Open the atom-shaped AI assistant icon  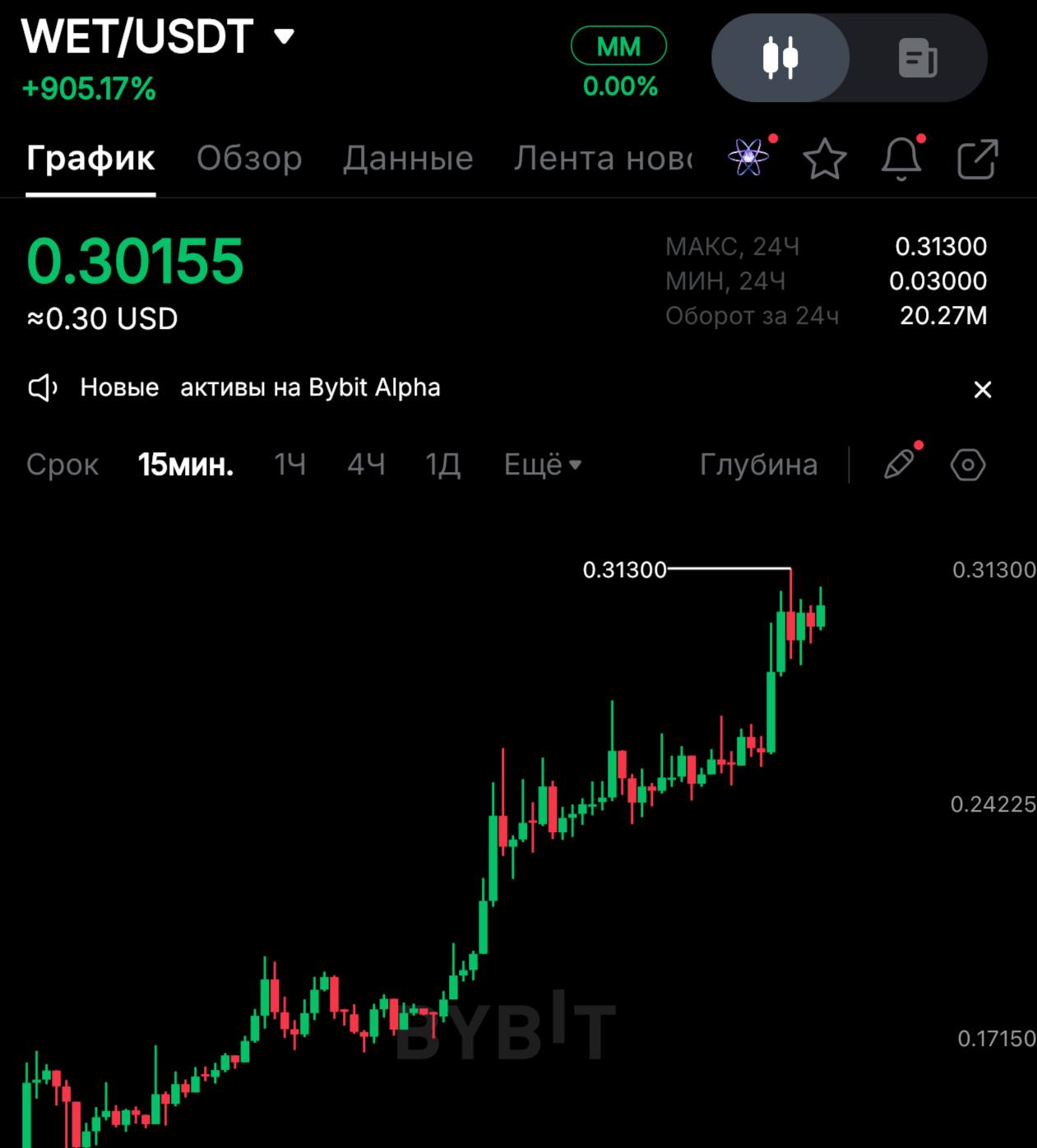748,157
